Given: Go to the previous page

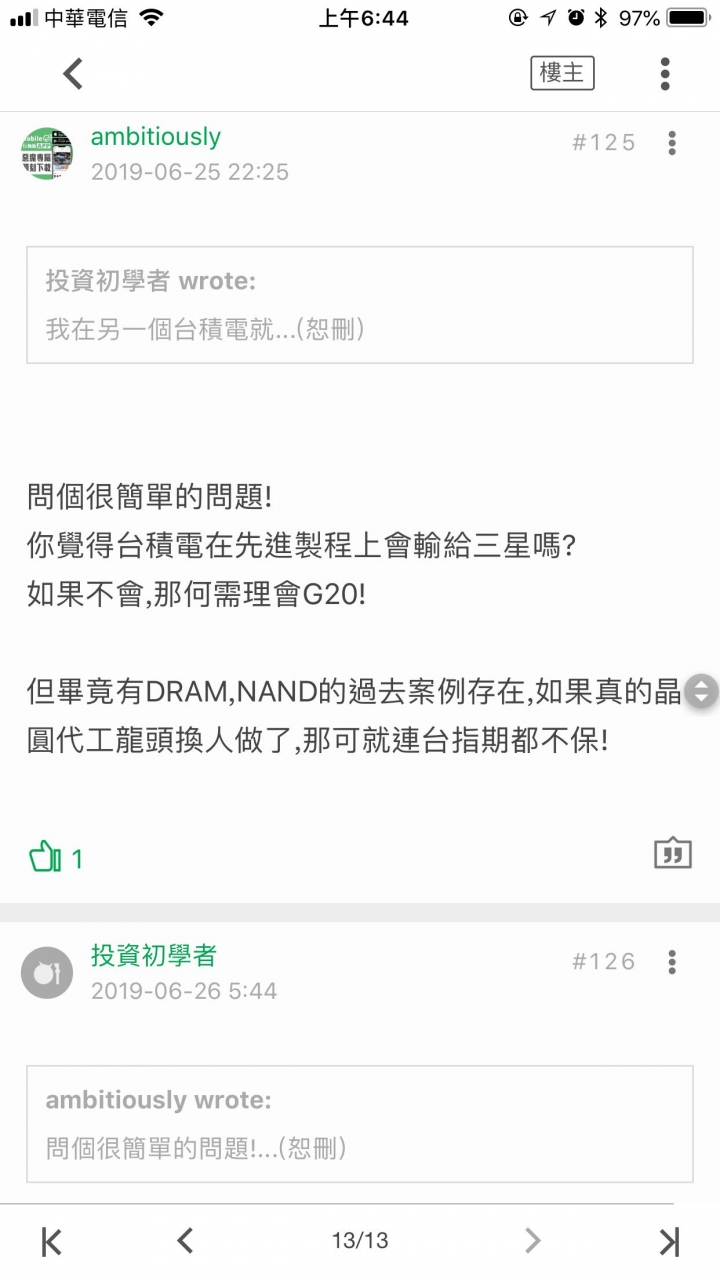Looking at the screenshot, I should click(x=185, y=1241).
